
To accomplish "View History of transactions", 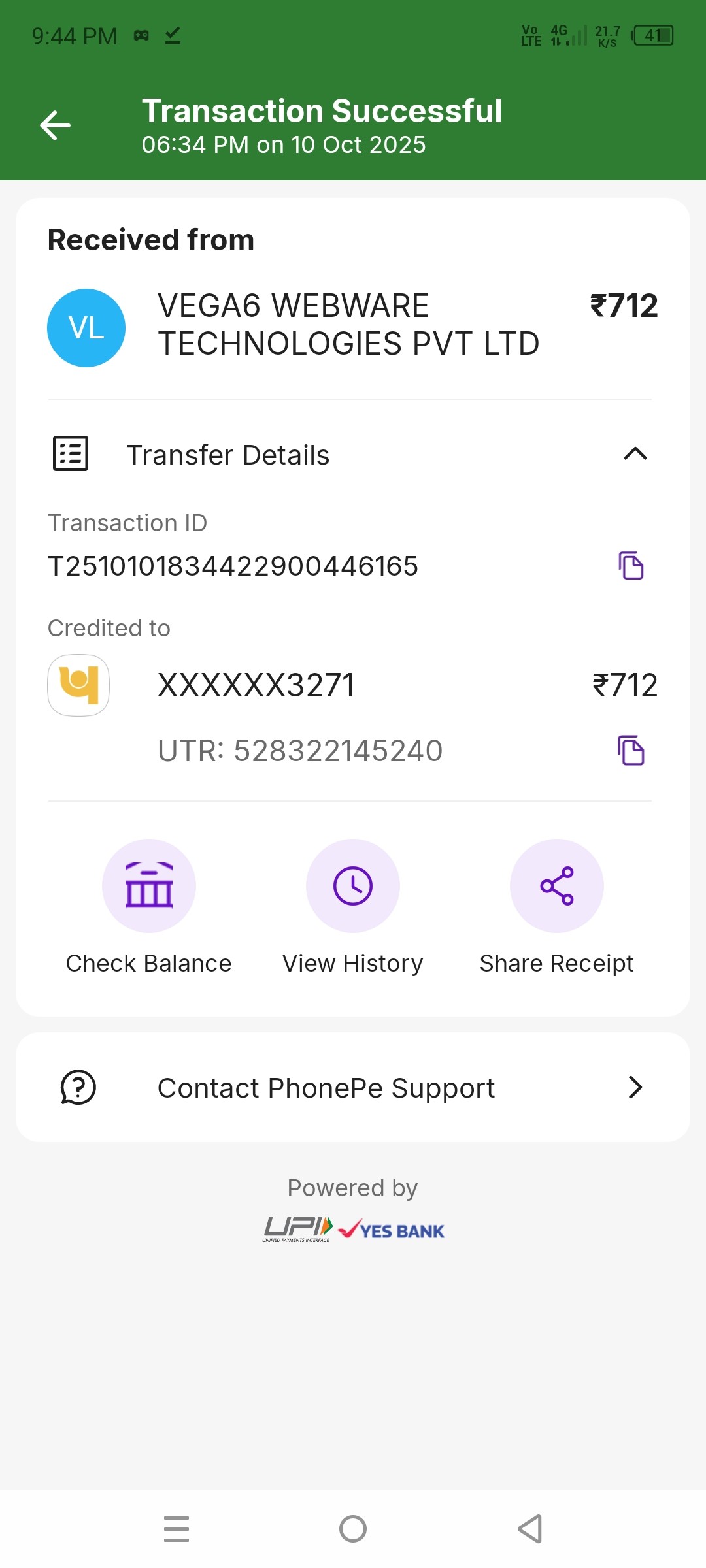I will coord(353,886).
